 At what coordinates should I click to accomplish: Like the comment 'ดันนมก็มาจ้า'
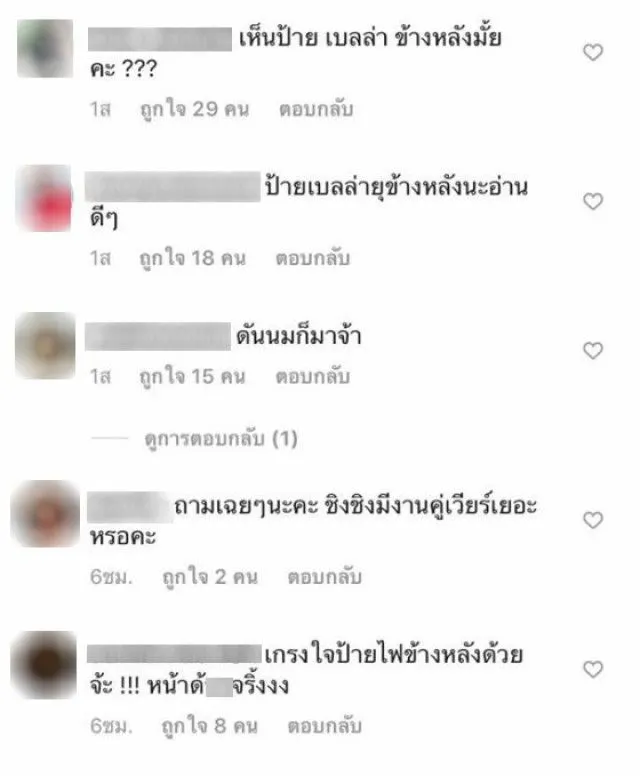593,350
